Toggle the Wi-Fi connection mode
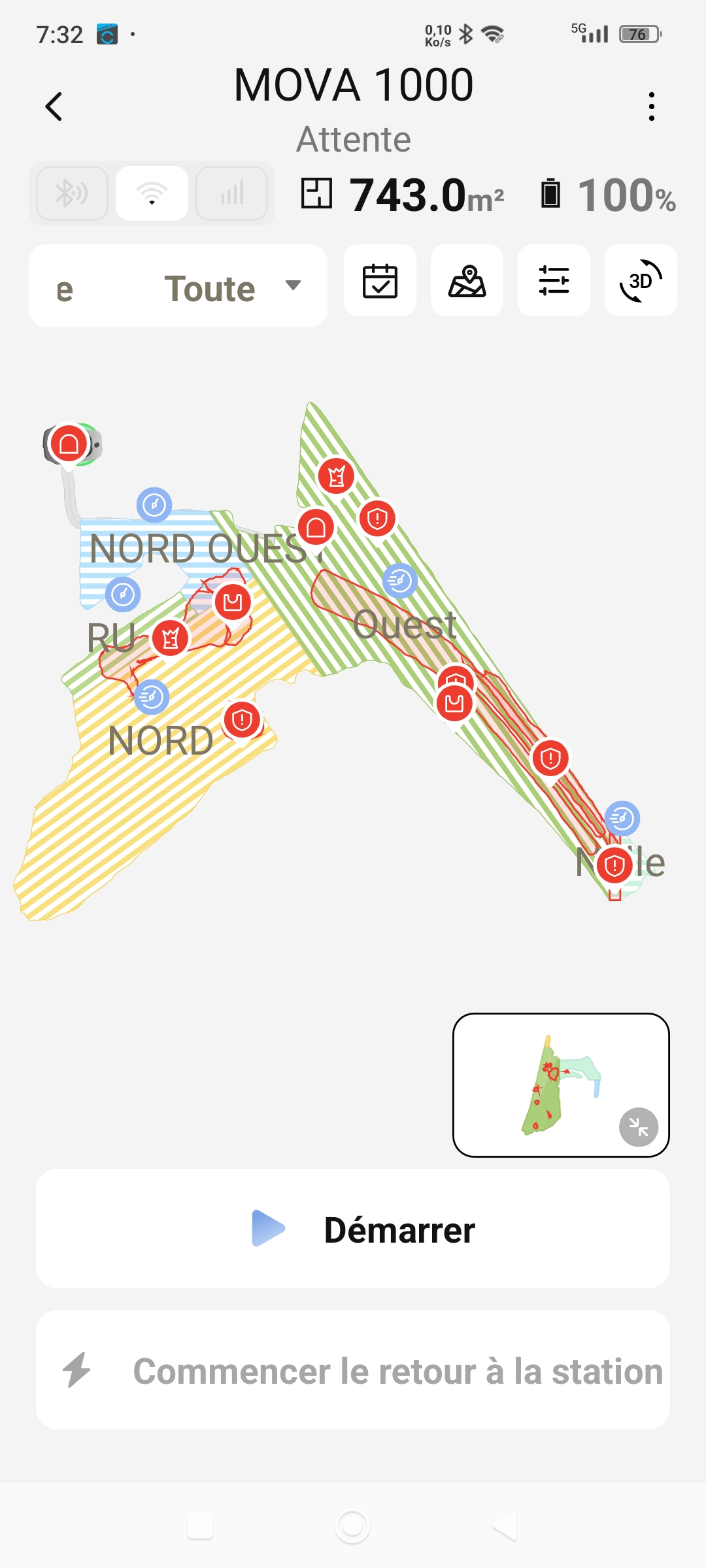Viewport: 706px width, 1568px height. 151,193
